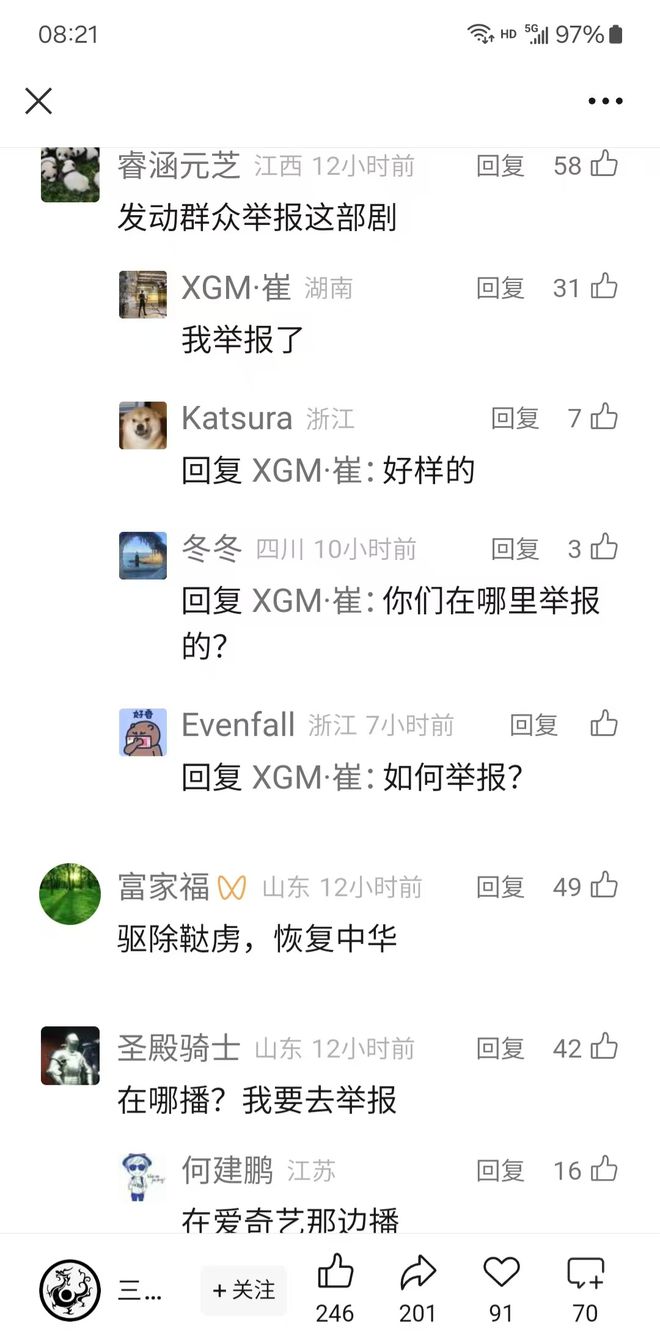Add a comment via bubble icon

coord(585,1274)
